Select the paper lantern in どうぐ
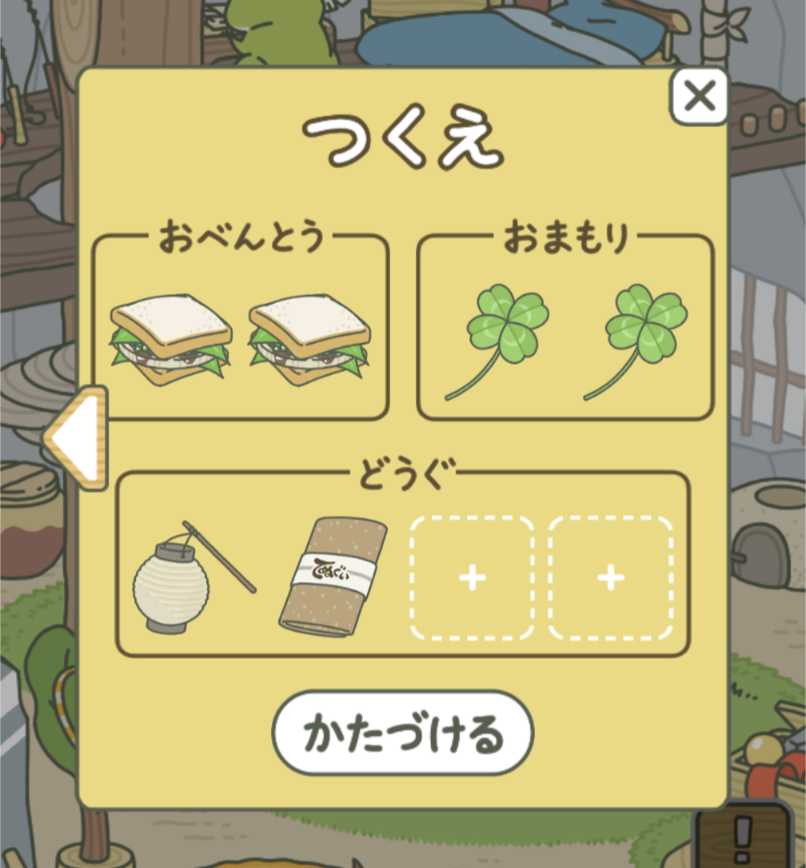 tap(185, 578)
